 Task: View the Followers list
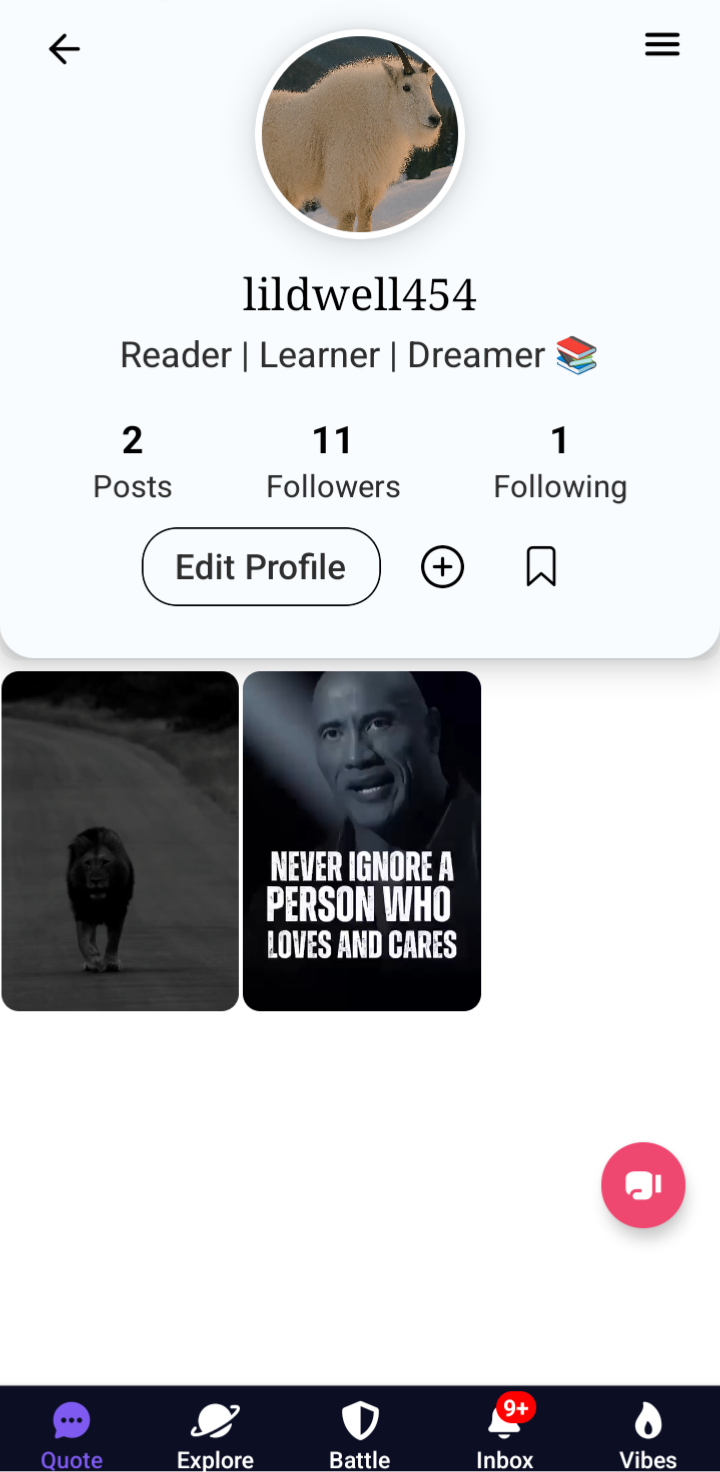[332, 462]
